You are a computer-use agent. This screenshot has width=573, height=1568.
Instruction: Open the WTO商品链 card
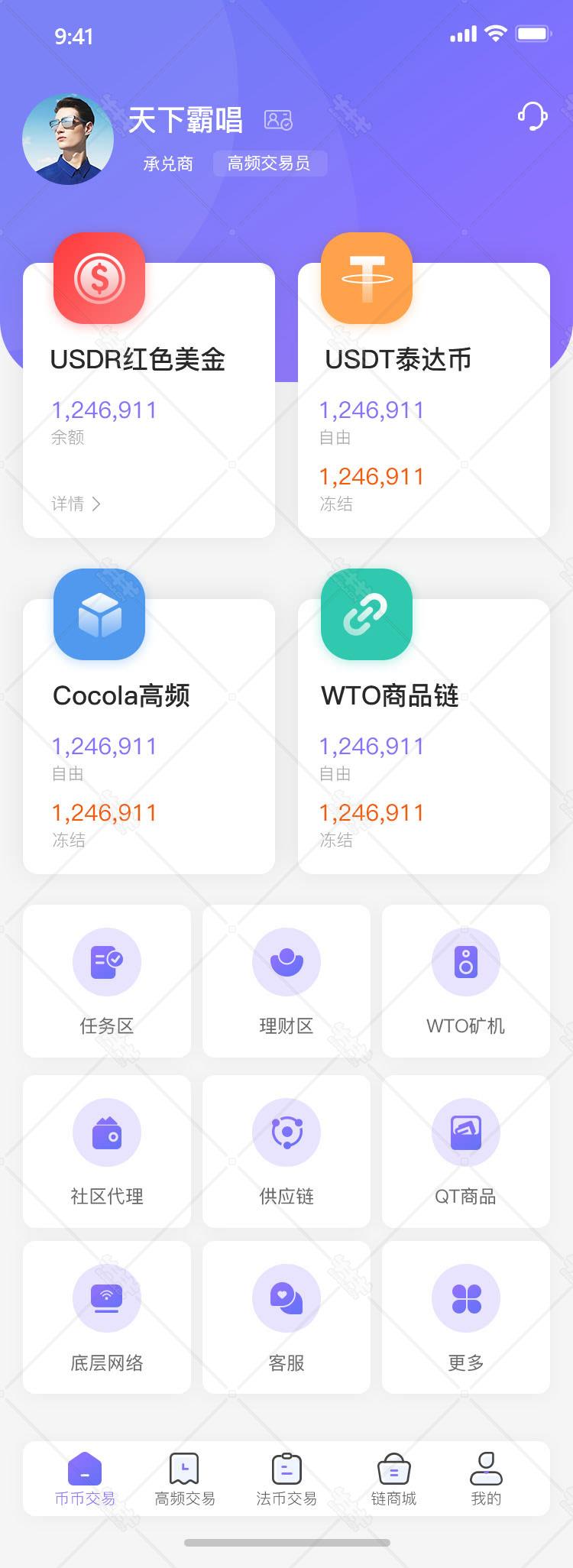[x=423, y=745]
